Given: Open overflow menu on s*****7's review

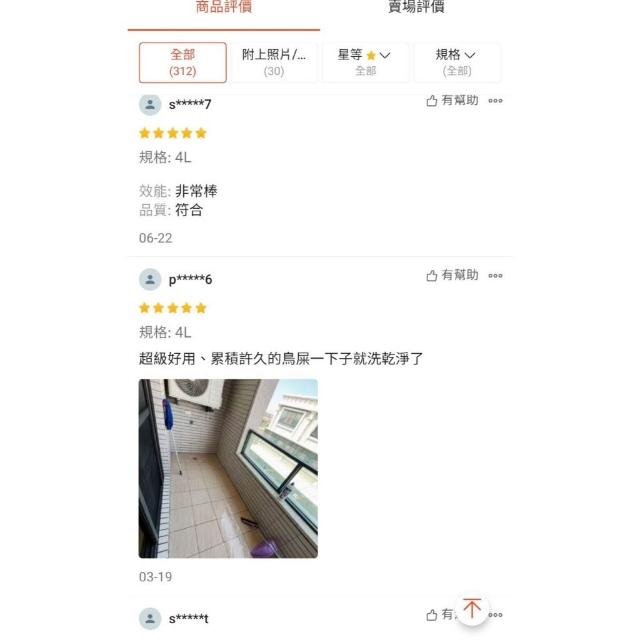Looking at the screenshot, I should (495, 101).
